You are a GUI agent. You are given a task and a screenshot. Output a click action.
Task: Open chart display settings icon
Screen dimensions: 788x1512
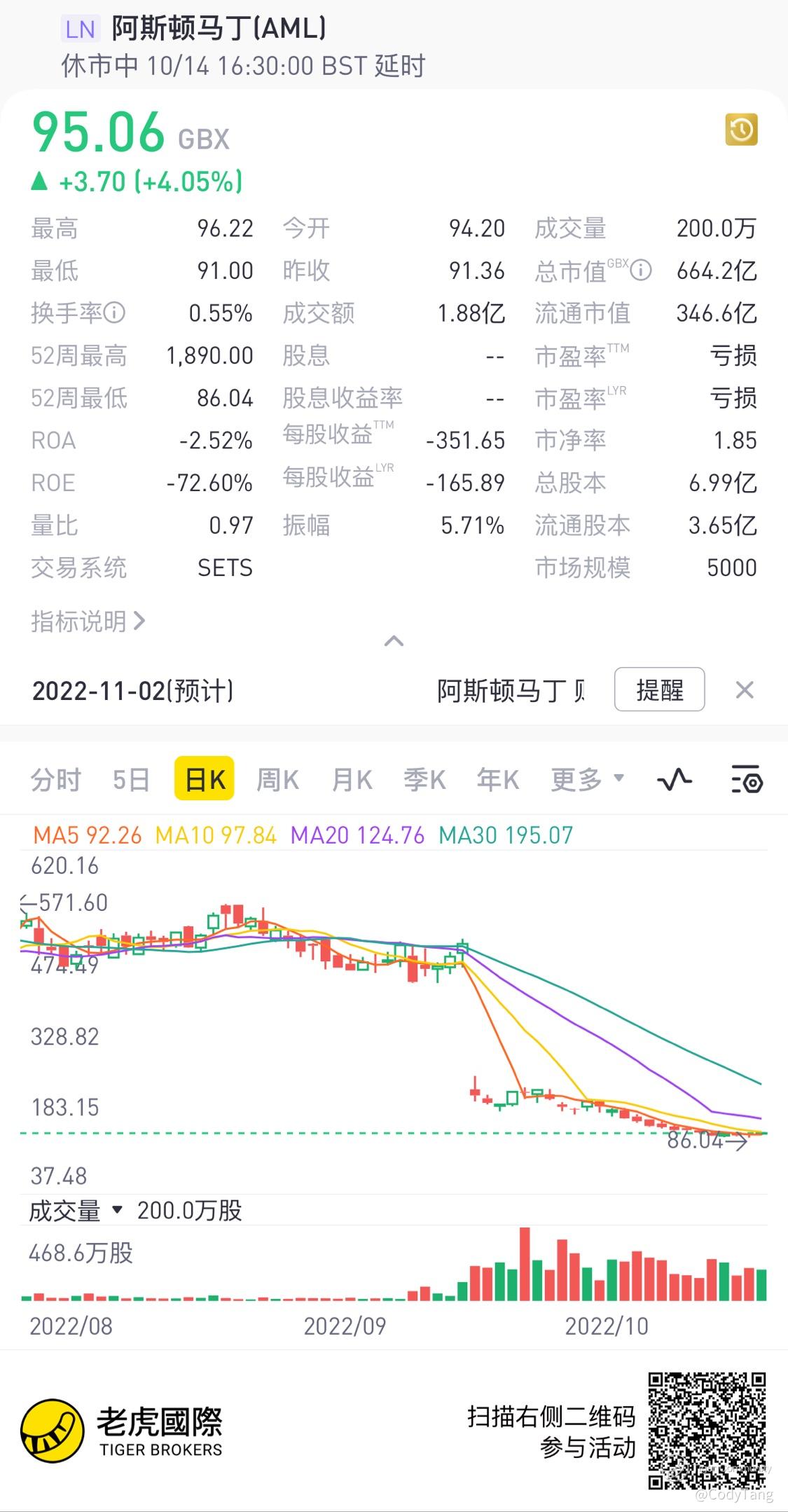pos(747,779)
